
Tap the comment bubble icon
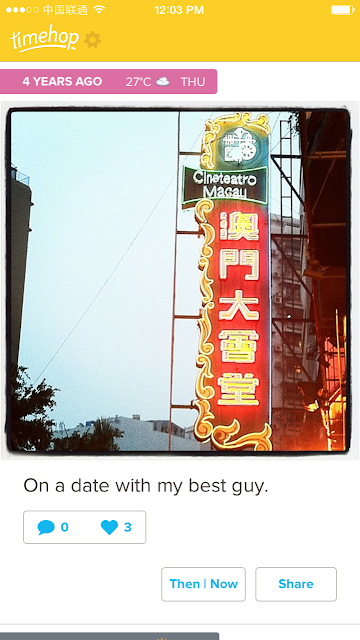point(46,527)
